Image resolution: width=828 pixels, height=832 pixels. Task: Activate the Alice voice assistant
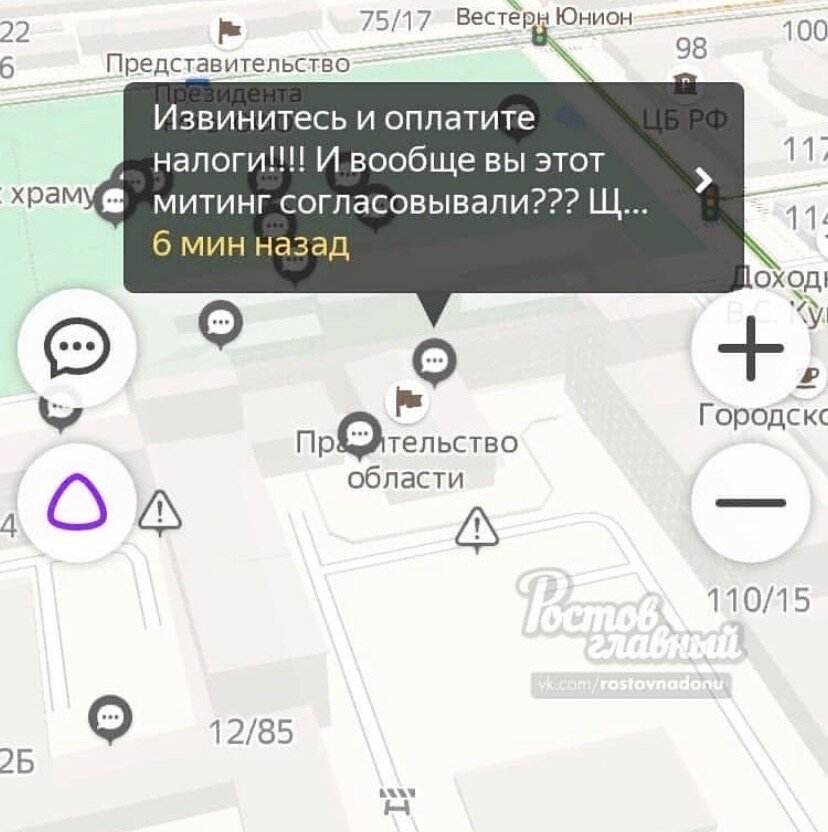tap(77, 502)
